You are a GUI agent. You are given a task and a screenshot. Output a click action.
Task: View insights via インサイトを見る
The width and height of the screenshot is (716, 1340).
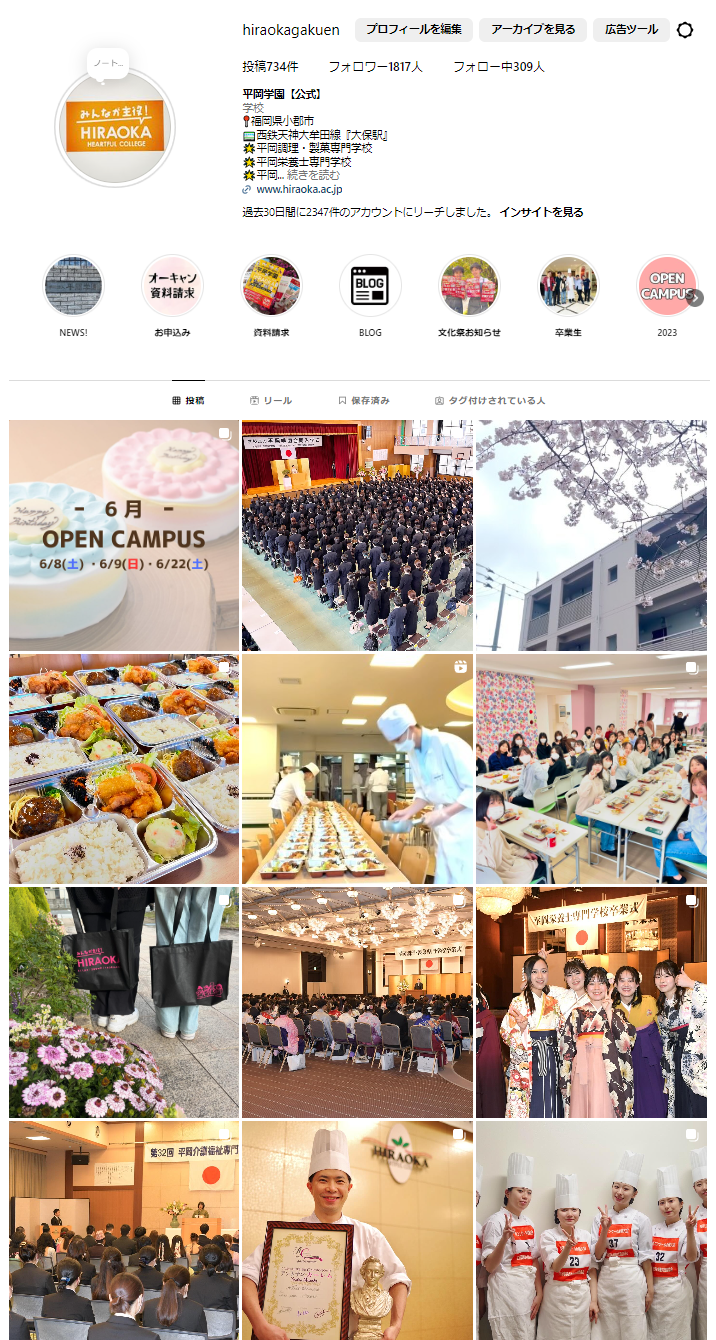click(x=541, y=212)
